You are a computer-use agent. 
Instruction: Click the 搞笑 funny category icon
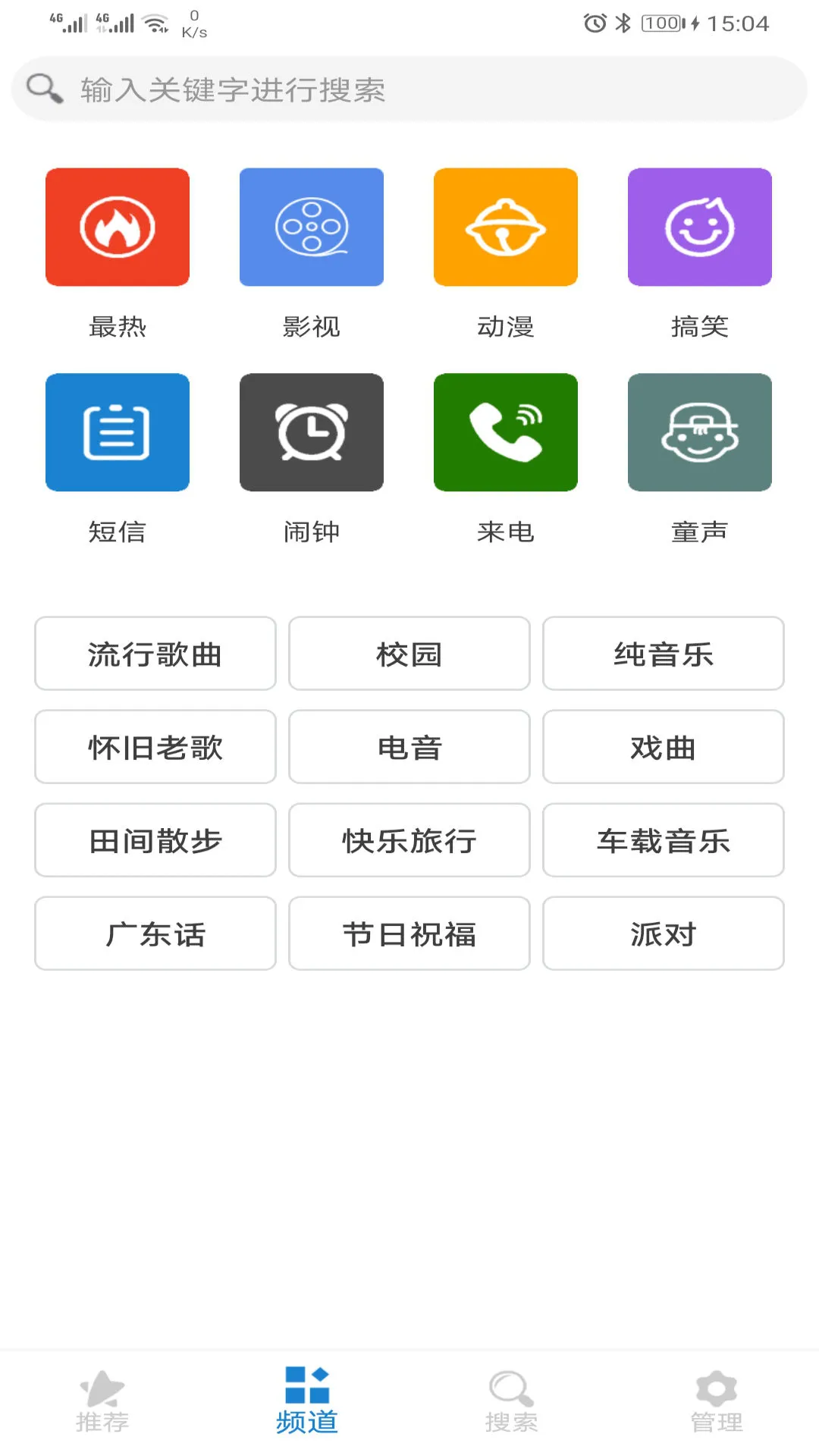click(x=700, y=227)
